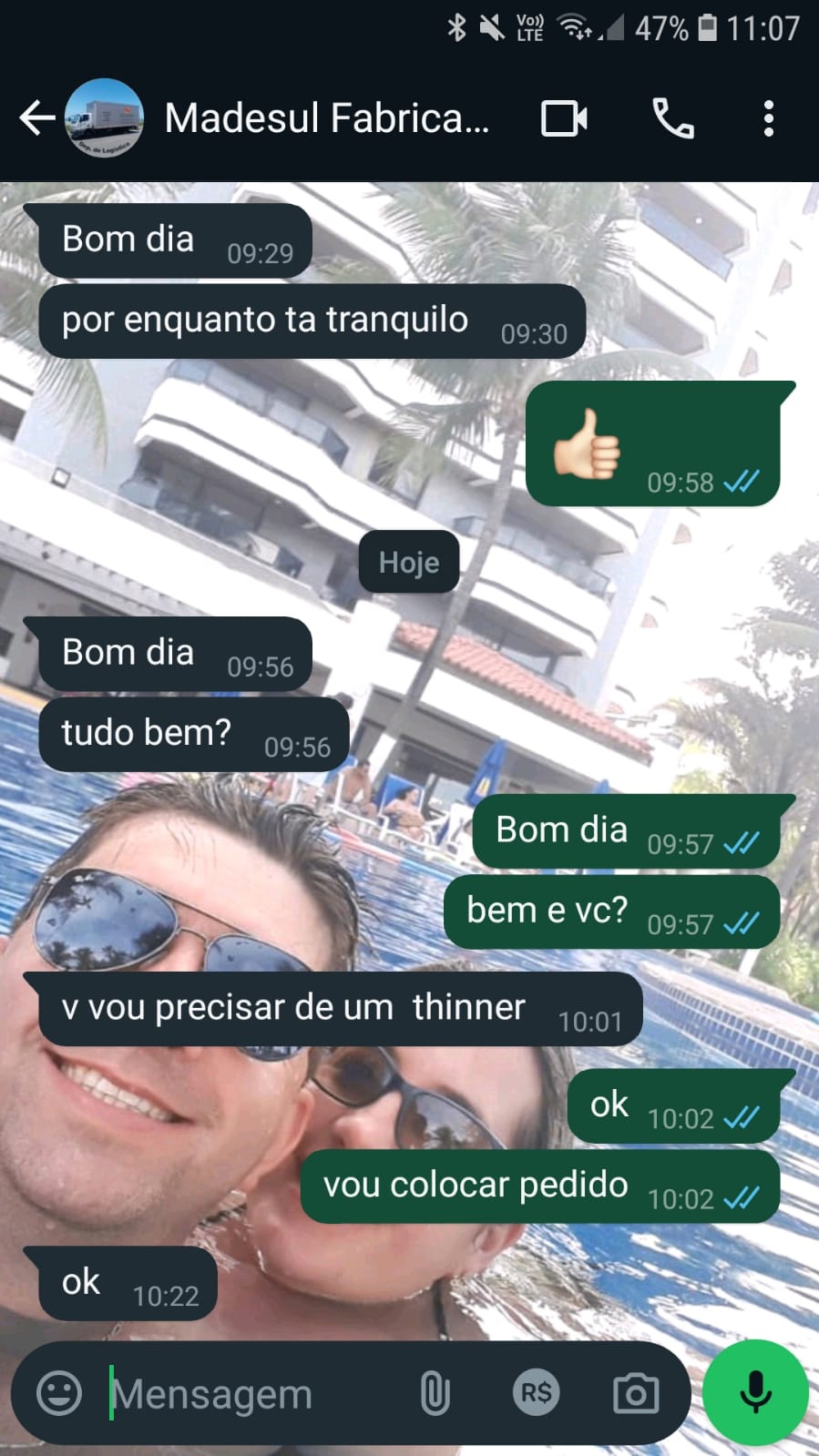This screenshot has height=1456, width=819.
Task: Tap the microphone voice message button
Action: [x=755, y=1391]
